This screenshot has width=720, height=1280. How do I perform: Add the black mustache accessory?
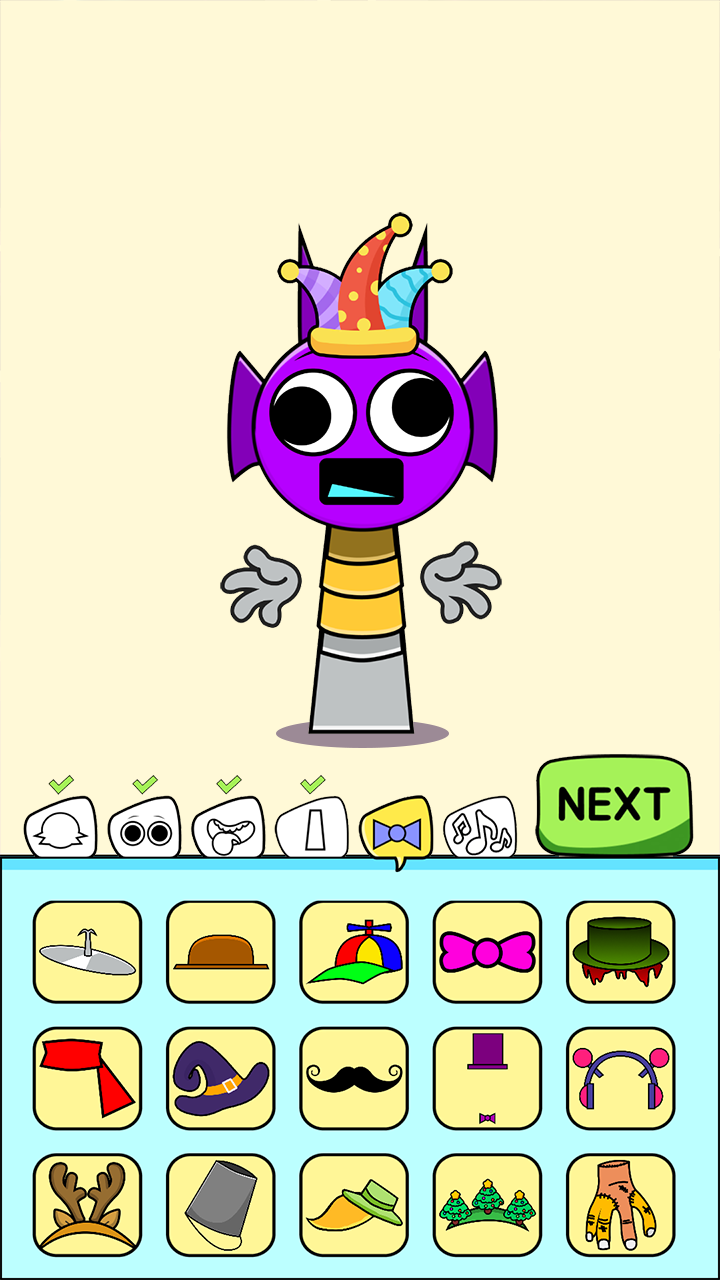(354, 1078)
